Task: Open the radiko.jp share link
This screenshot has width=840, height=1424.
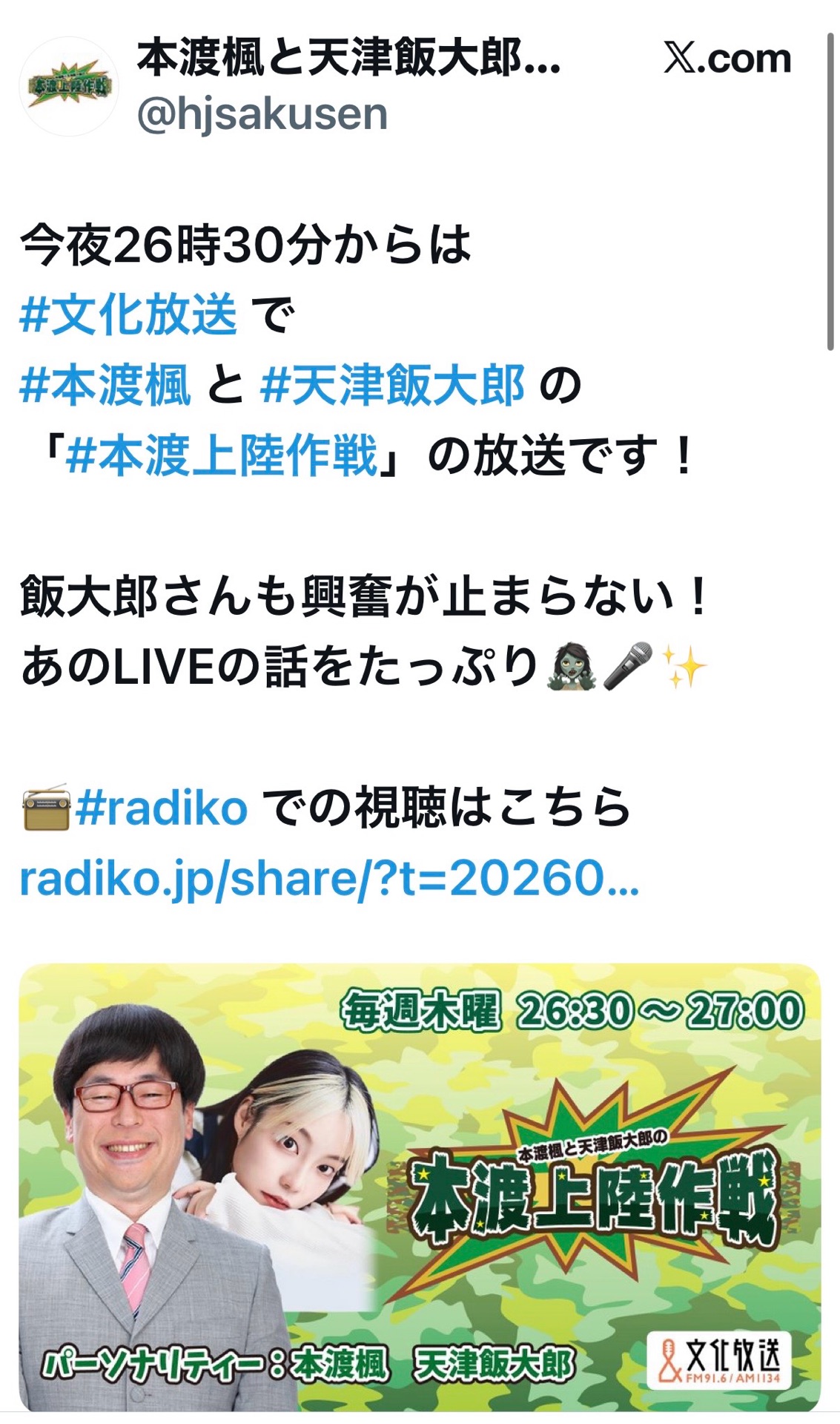Action: tap(328, 878)
